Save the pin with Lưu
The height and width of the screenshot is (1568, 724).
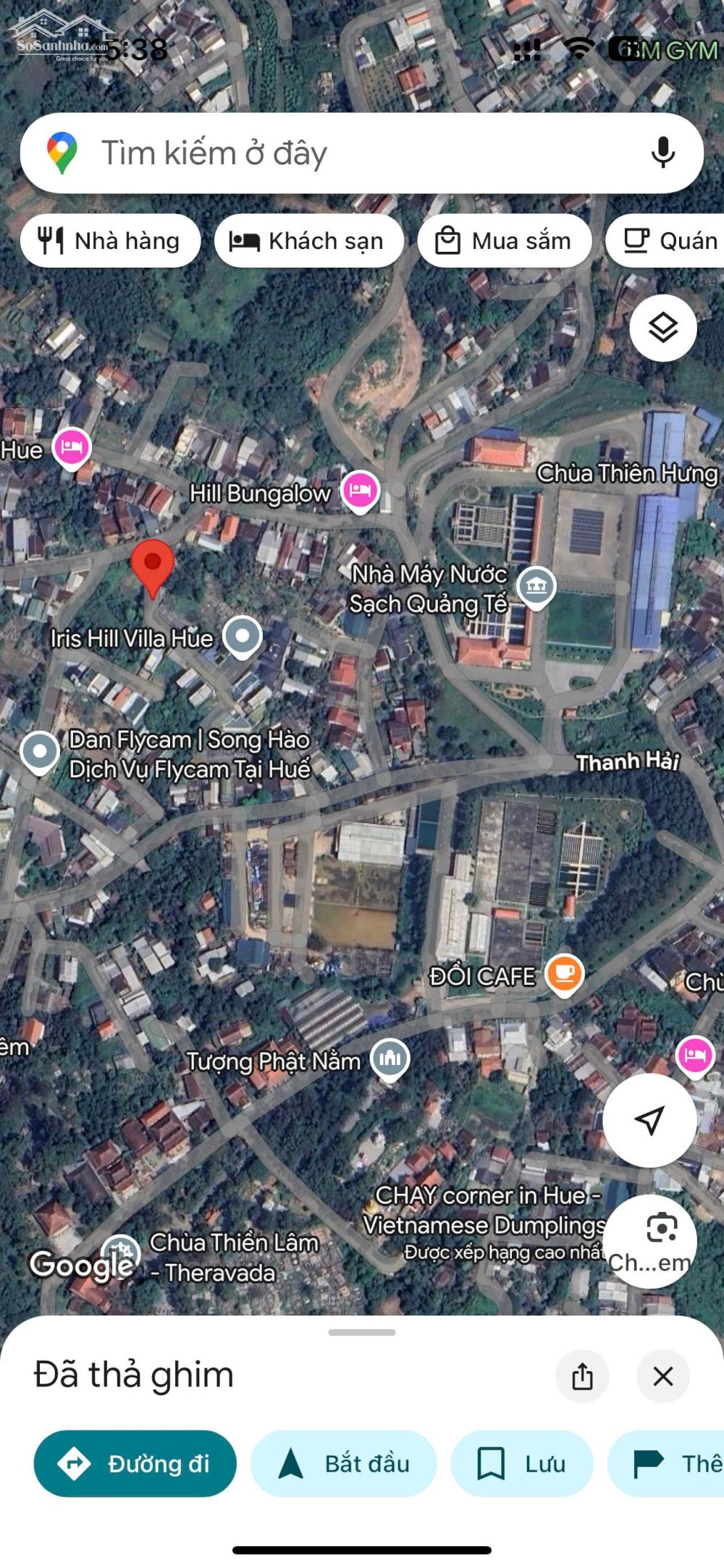522,1464
